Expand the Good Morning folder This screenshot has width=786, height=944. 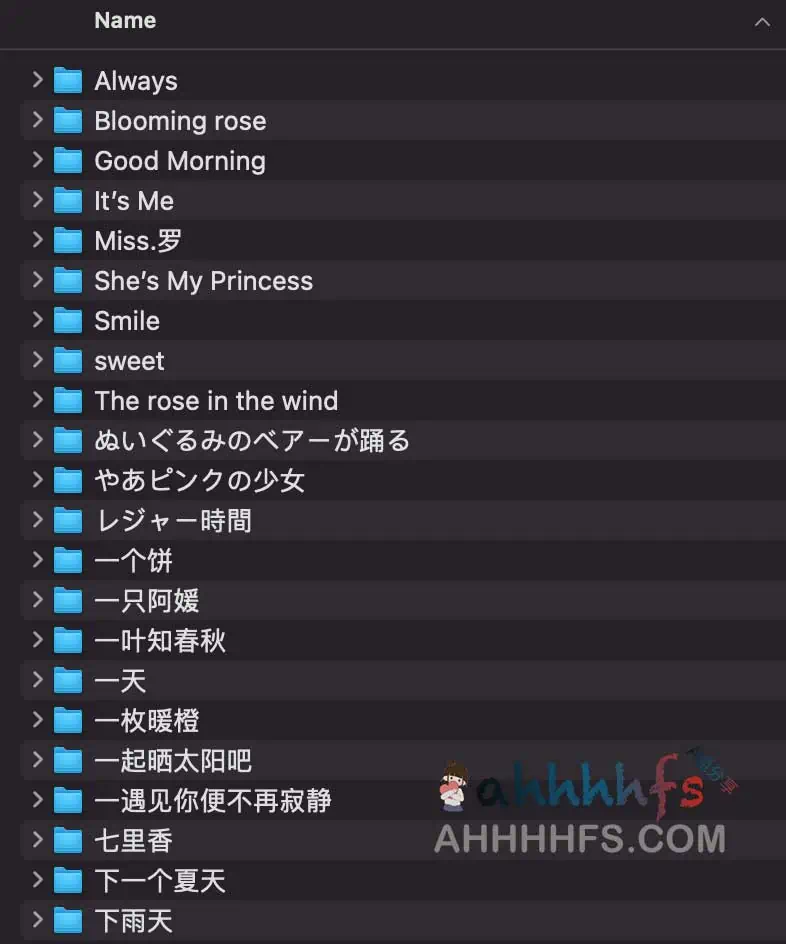pyautogui.click(x=37, y=160)
